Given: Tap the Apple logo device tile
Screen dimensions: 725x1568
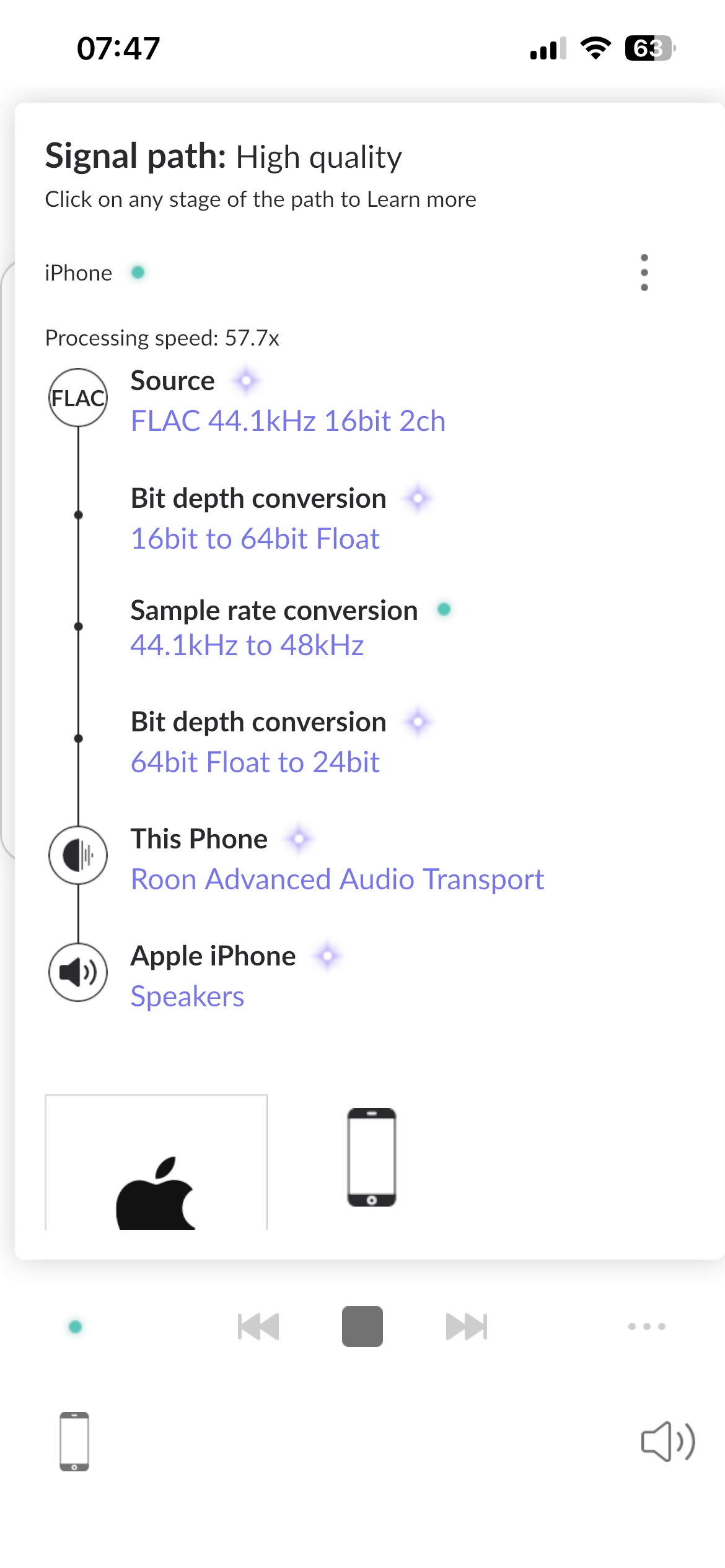Looking at the screenshot, I should (x=156, y=1162).
